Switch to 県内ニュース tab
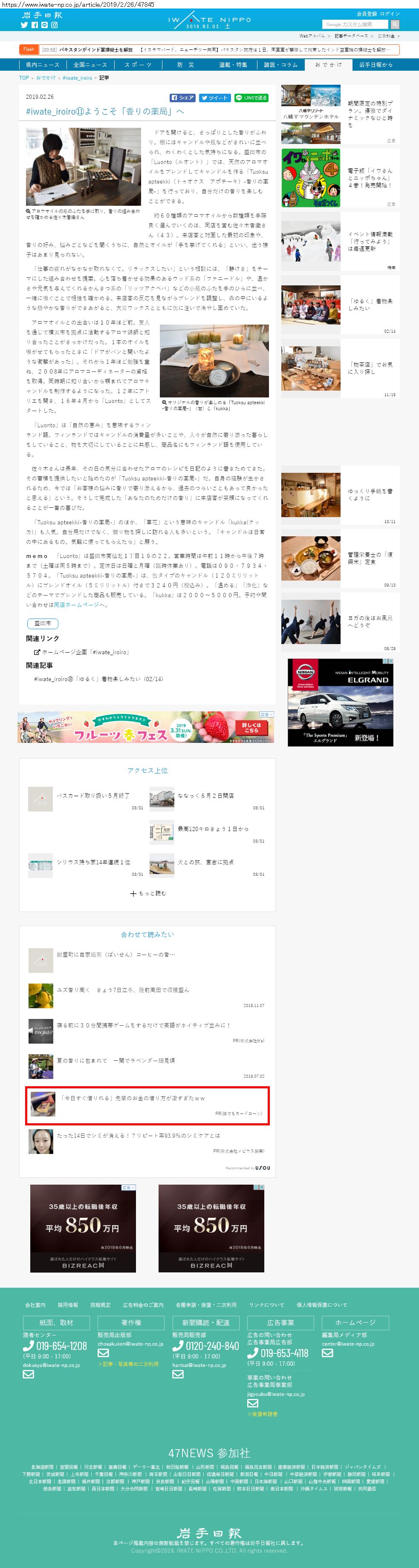Image resolution: width=419 pixels, height=1568 pixels. pos(43,64)
